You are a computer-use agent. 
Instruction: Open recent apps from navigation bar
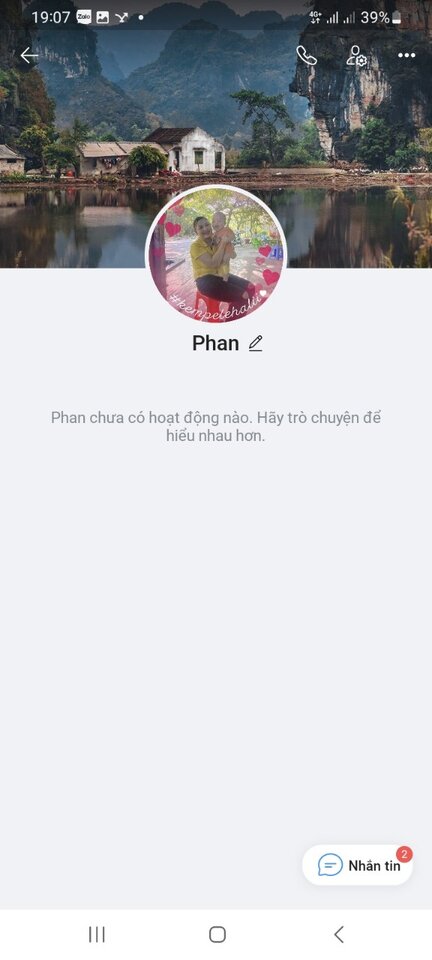tap(97, 934)
